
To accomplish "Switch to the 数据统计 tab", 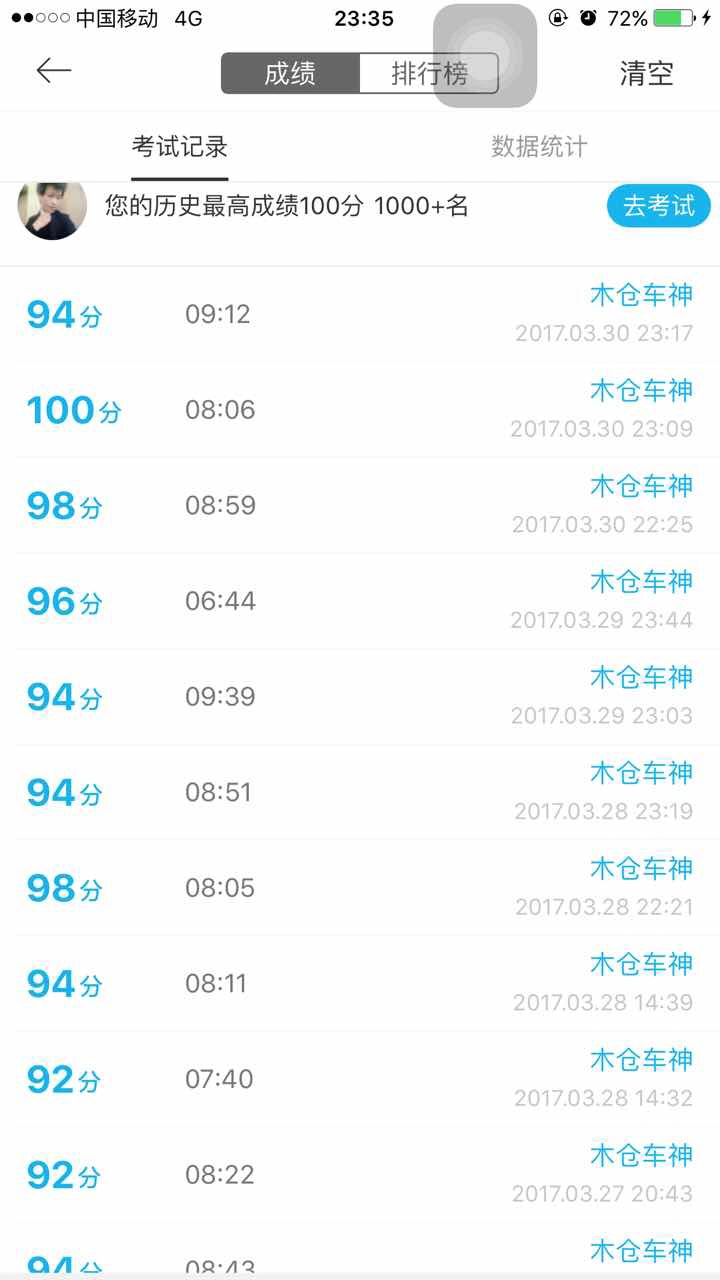I will pyautogui.click(x=539, y=147).
